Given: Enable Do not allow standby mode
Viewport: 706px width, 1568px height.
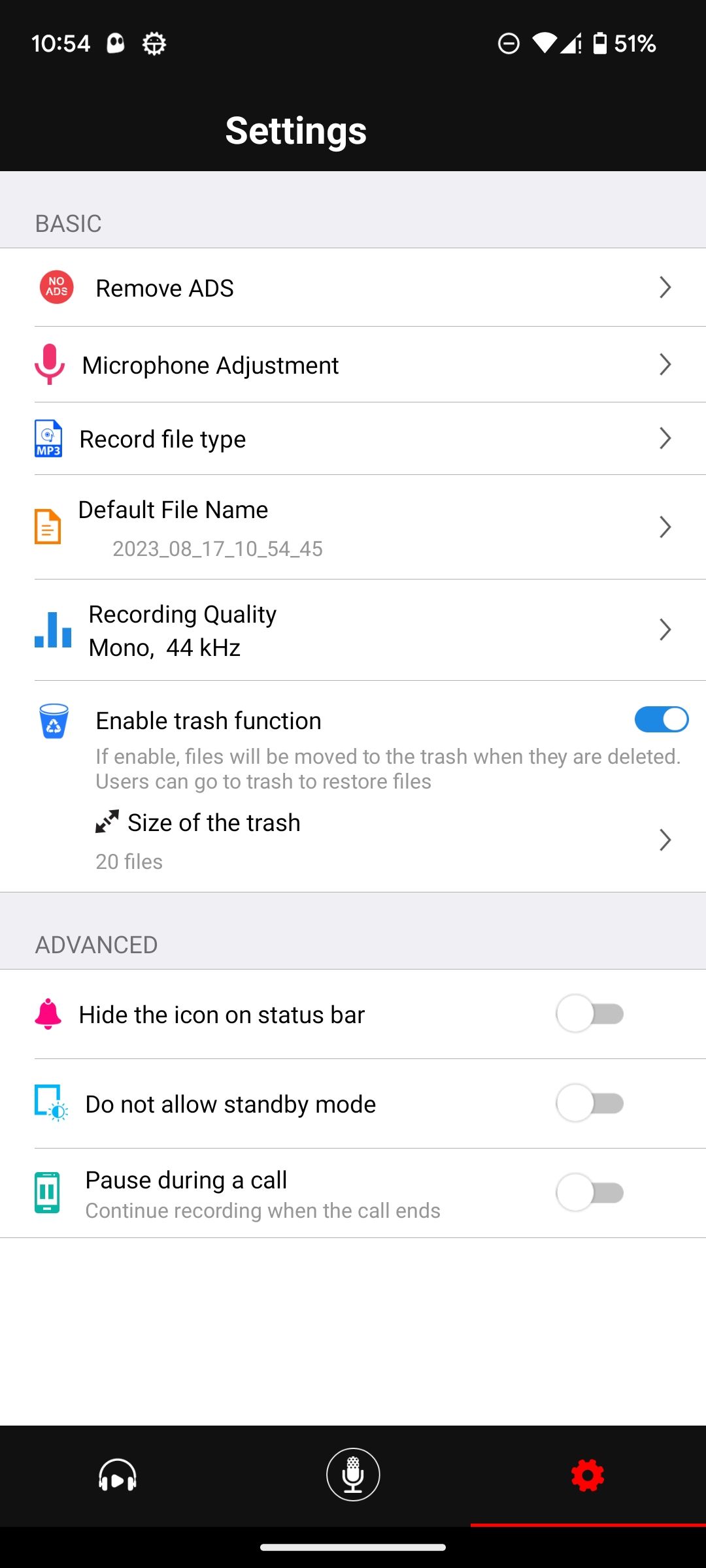Looking at the screenshot, I should coord(588,1103).
